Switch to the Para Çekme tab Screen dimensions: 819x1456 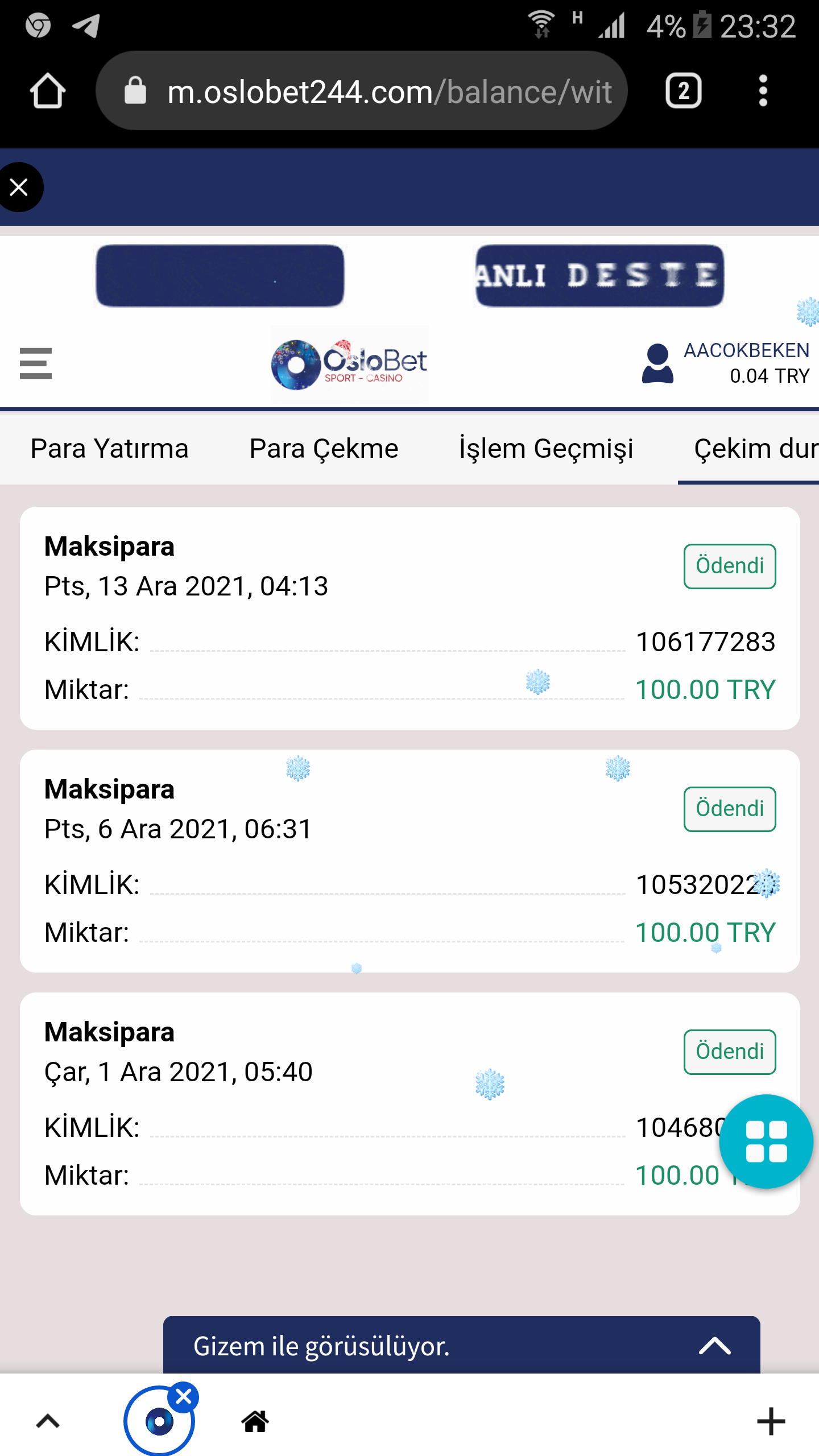coord(324,449)
